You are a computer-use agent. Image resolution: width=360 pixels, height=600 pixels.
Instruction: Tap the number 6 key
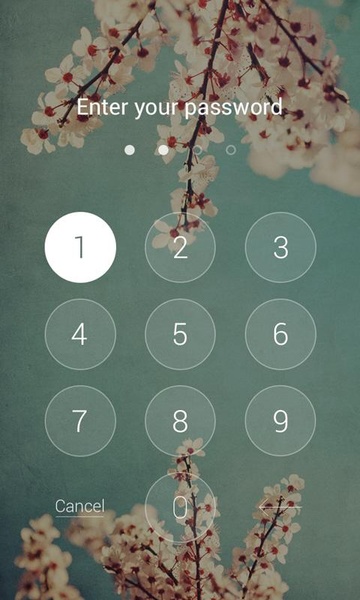(280, 334)
